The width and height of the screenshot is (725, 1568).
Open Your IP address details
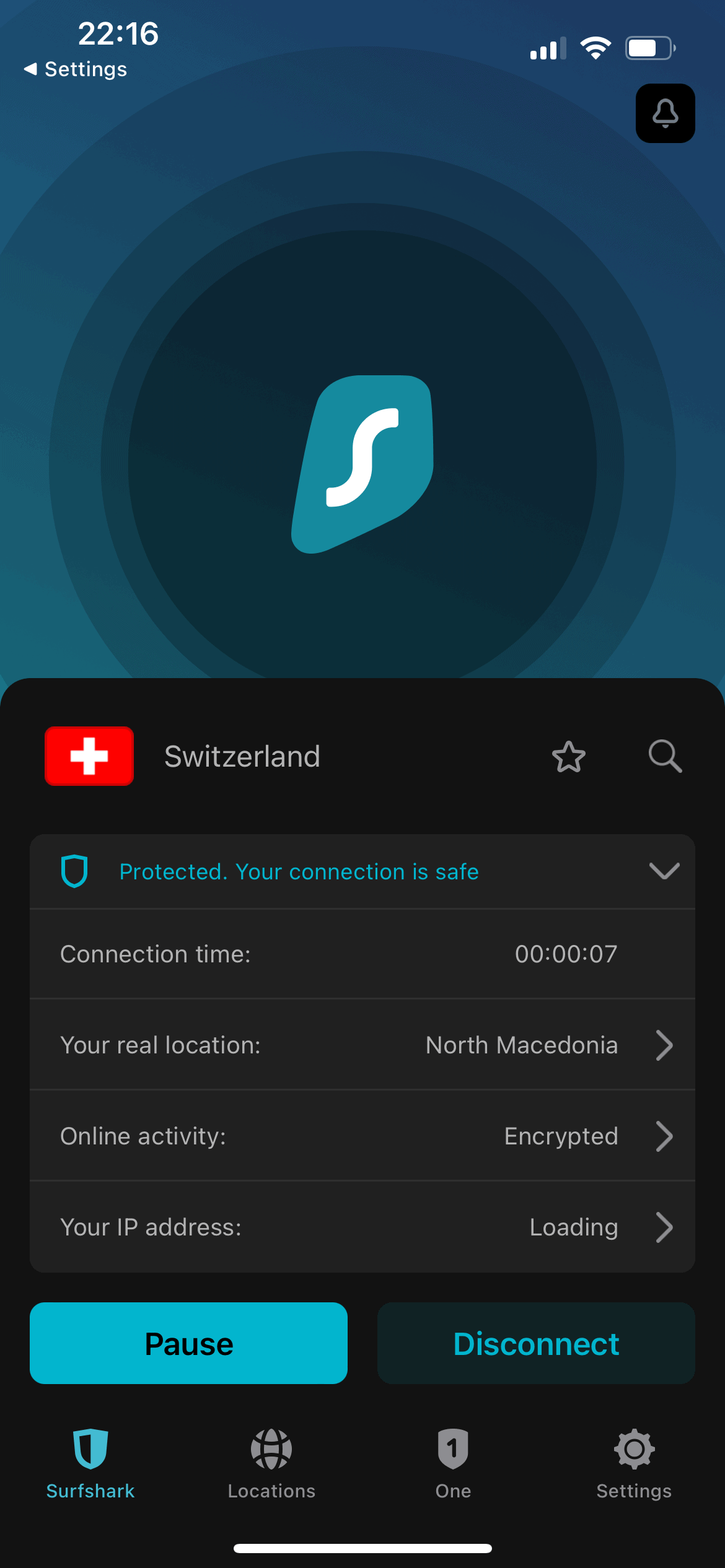362,1227
